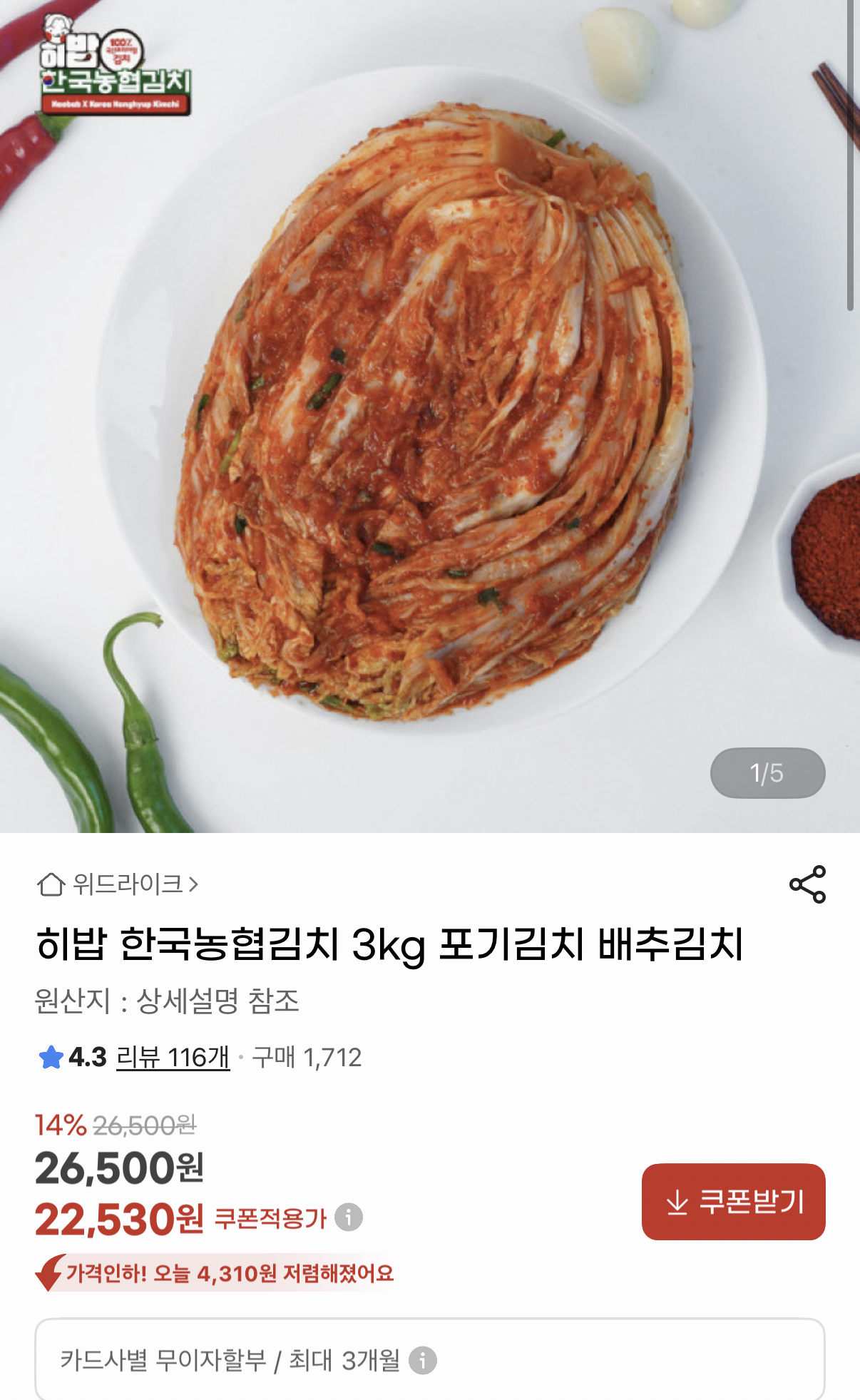Screen dimensions: 860x1400
Task: Open the 리뷰 116개 reviews link
Action: click(x=173, y=1057)
